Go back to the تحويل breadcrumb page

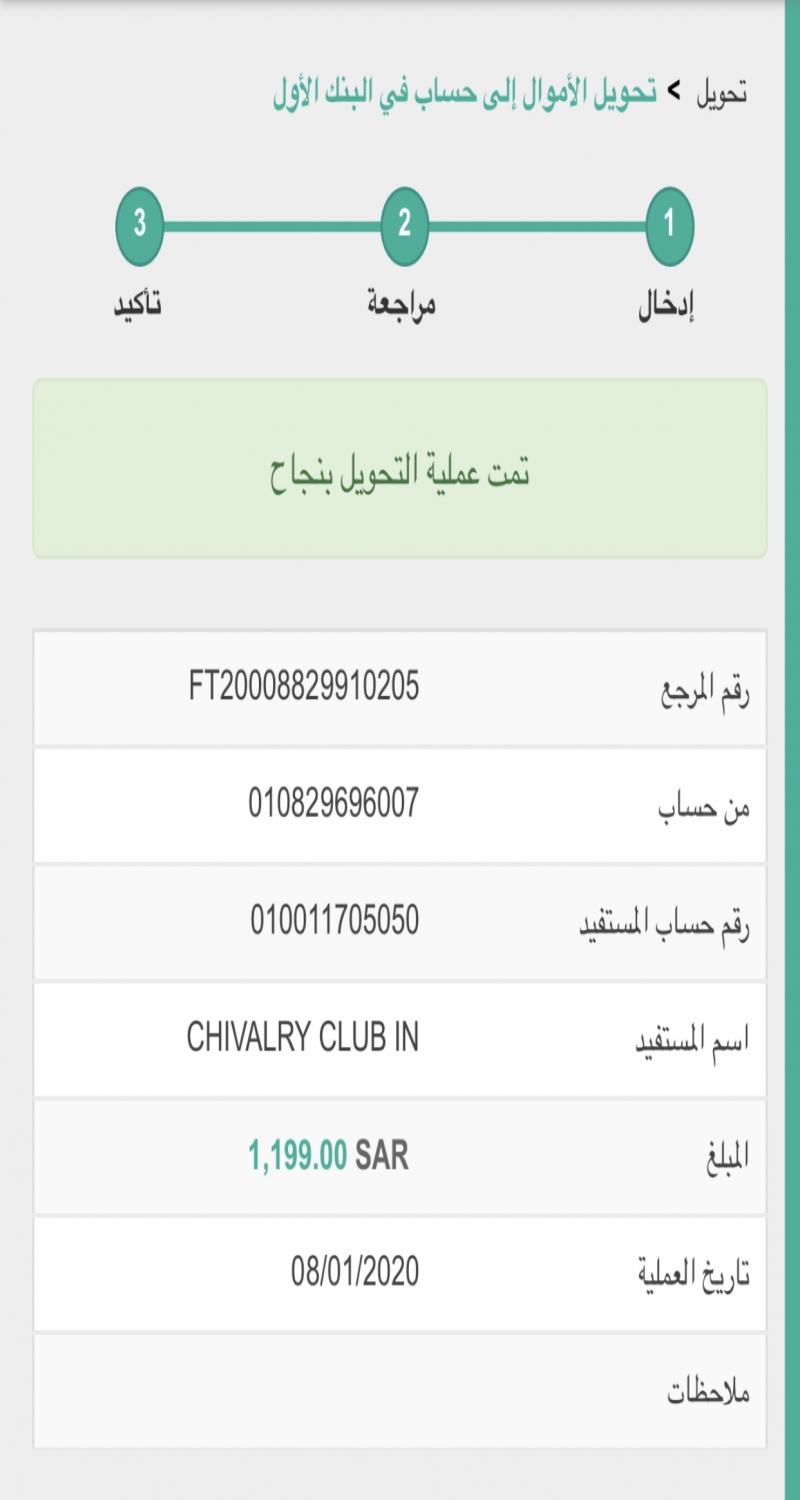pyautogui.click(x=721, y=94)
